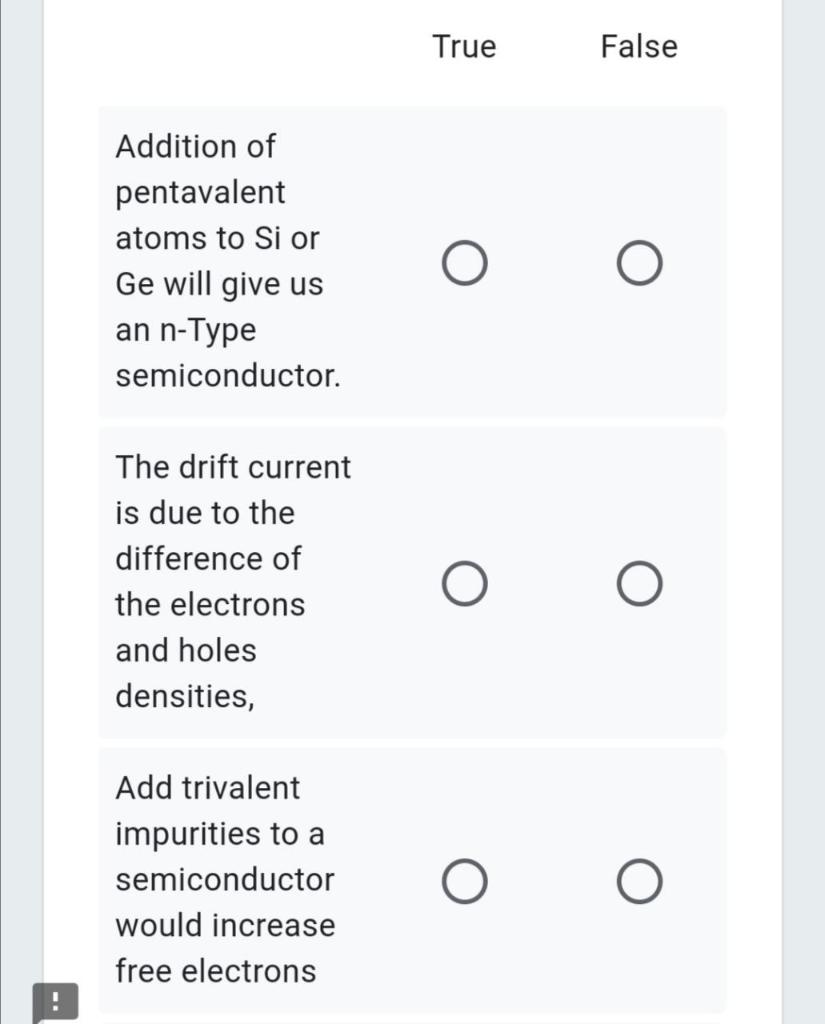Select the drift current statement text
The width and height of the screenshot is (825, 1024).
(x=233, y=581)
